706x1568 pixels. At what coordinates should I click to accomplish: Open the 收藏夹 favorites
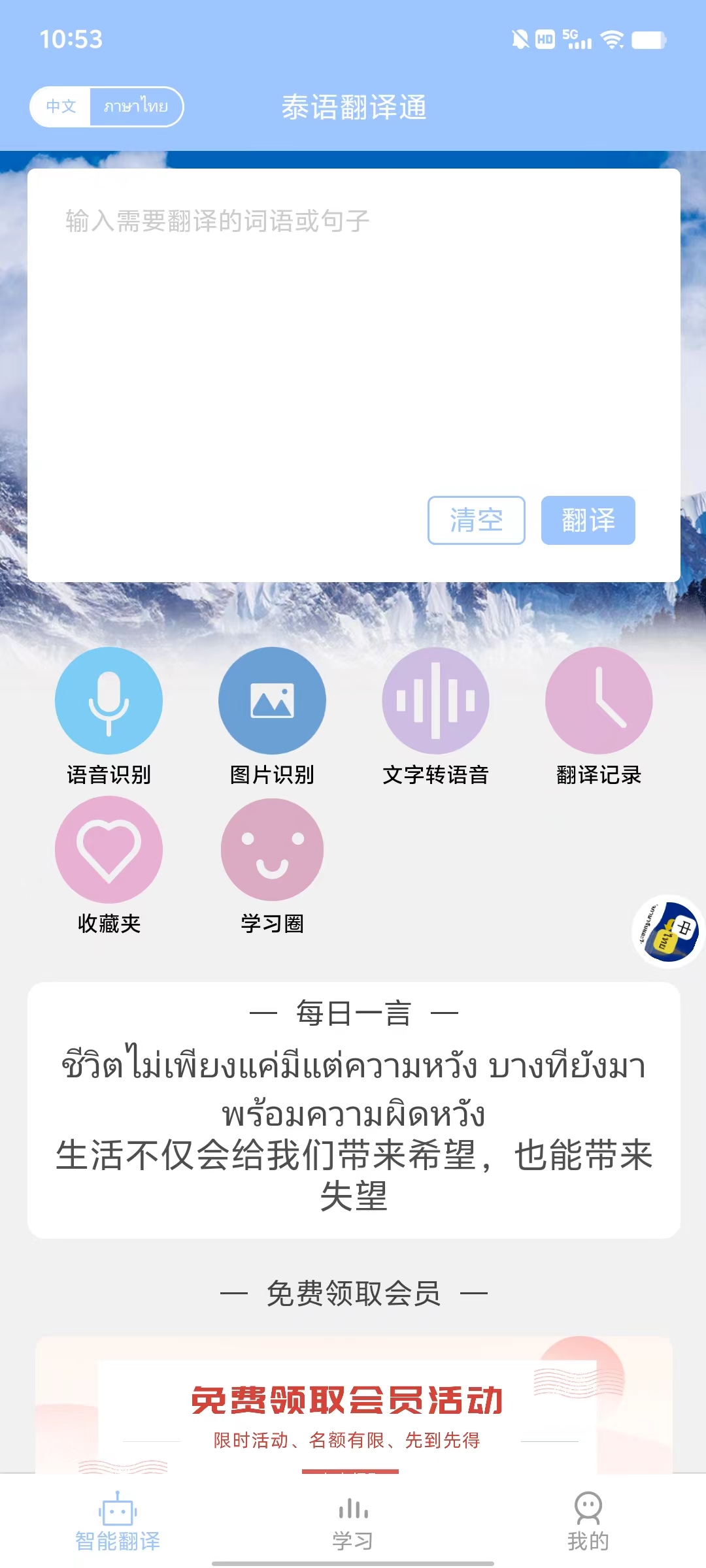[x=109, y=850]
